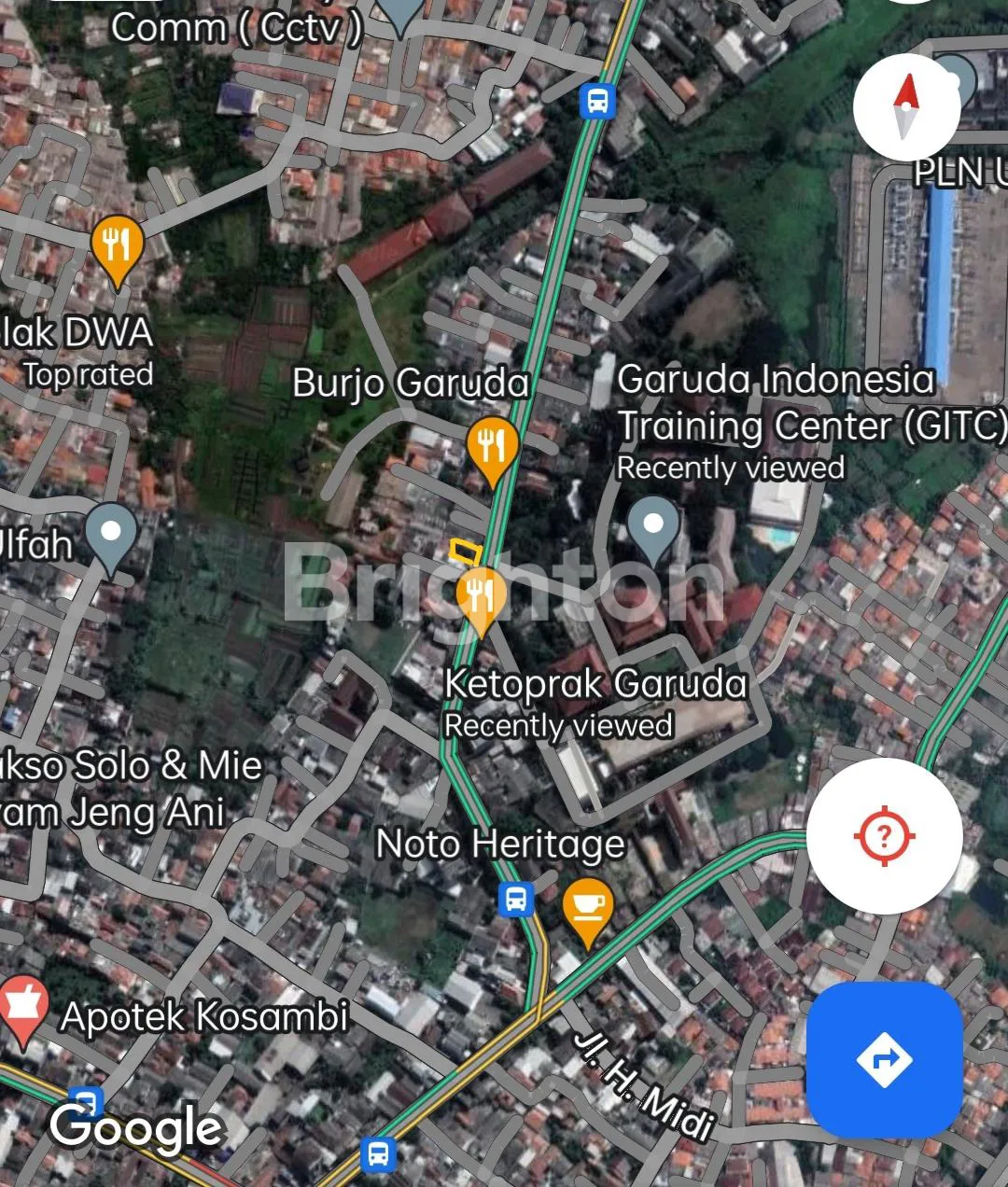Open the top rated restaurant pin, lak DWA

[117, 247]
